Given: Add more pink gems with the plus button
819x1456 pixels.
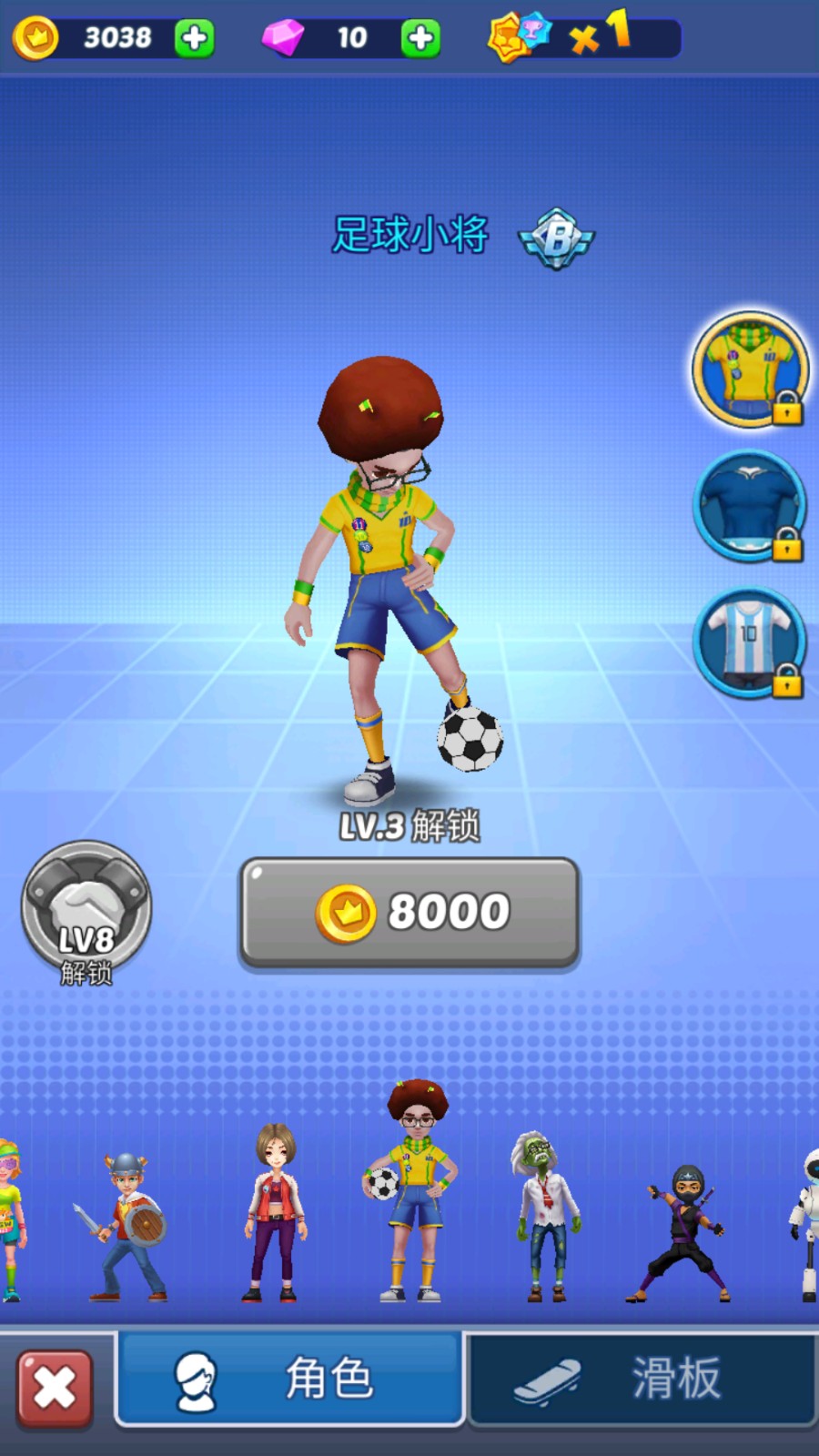Looking at the screenshot, I should pos(420,38).
